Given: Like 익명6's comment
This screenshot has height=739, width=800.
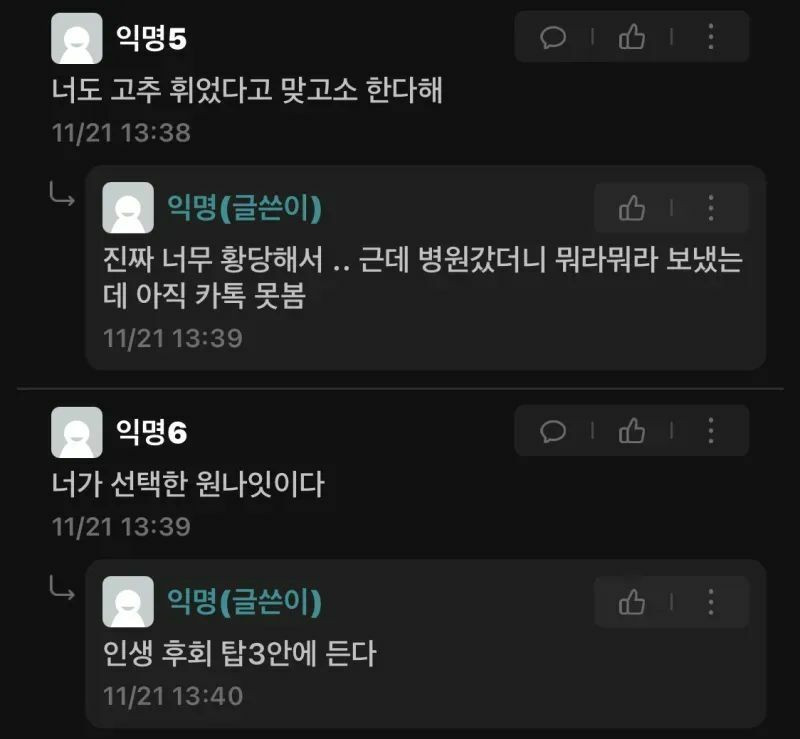Looking at the screenshot, I should tap(632, 431).
